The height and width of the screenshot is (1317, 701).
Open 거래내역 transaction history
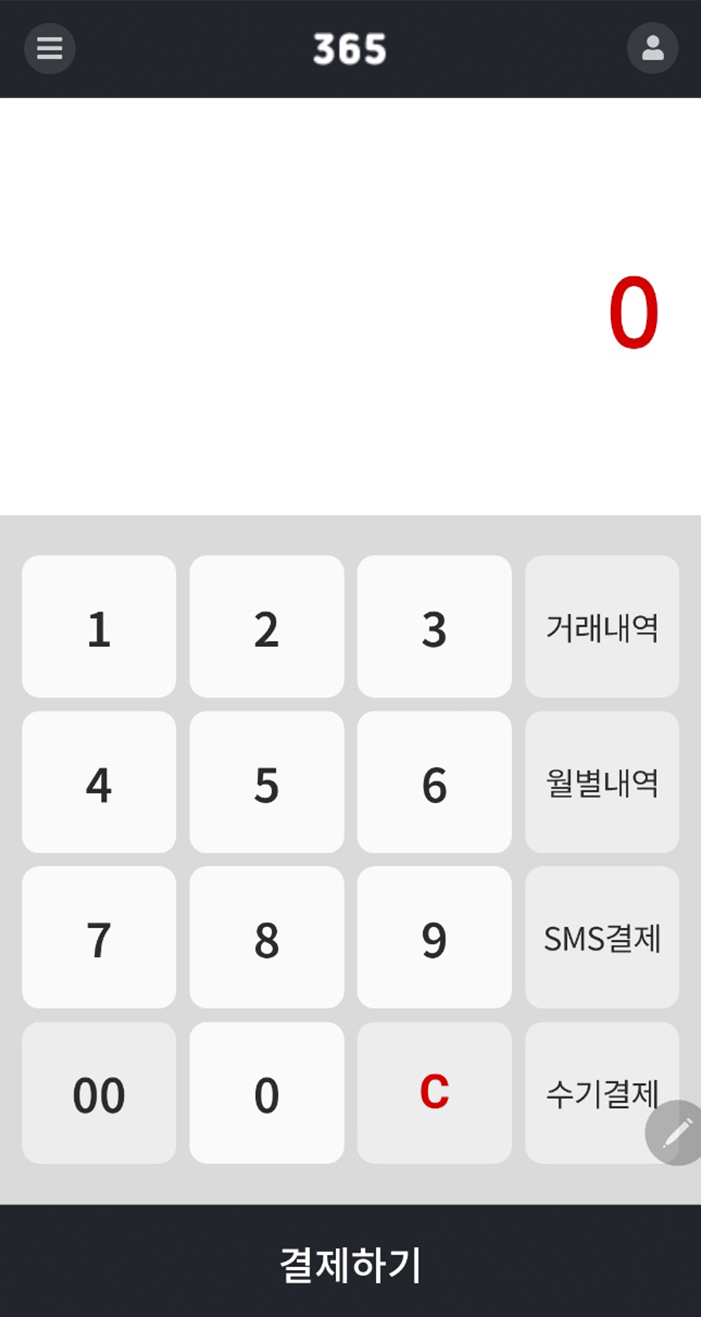pos(602,627)
